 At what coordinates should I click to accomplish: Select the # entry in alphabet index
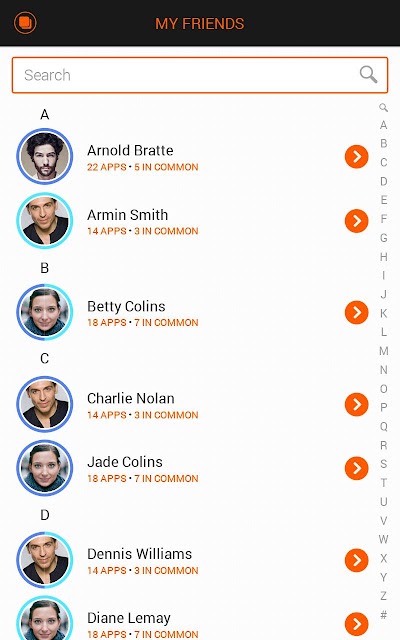click(x=384, y=615)
